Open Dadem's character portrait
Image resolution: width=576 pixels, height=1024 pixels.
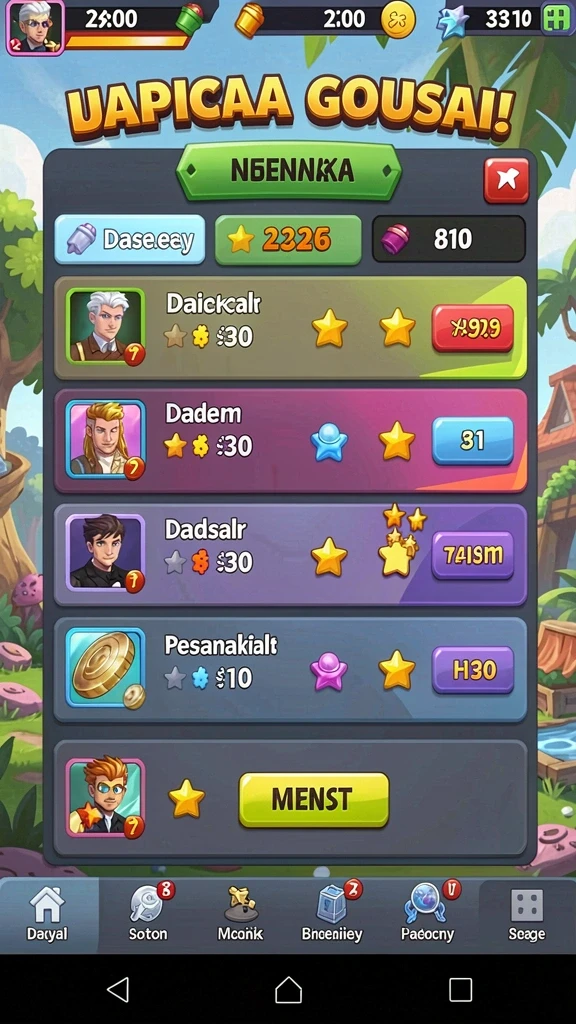105,440
